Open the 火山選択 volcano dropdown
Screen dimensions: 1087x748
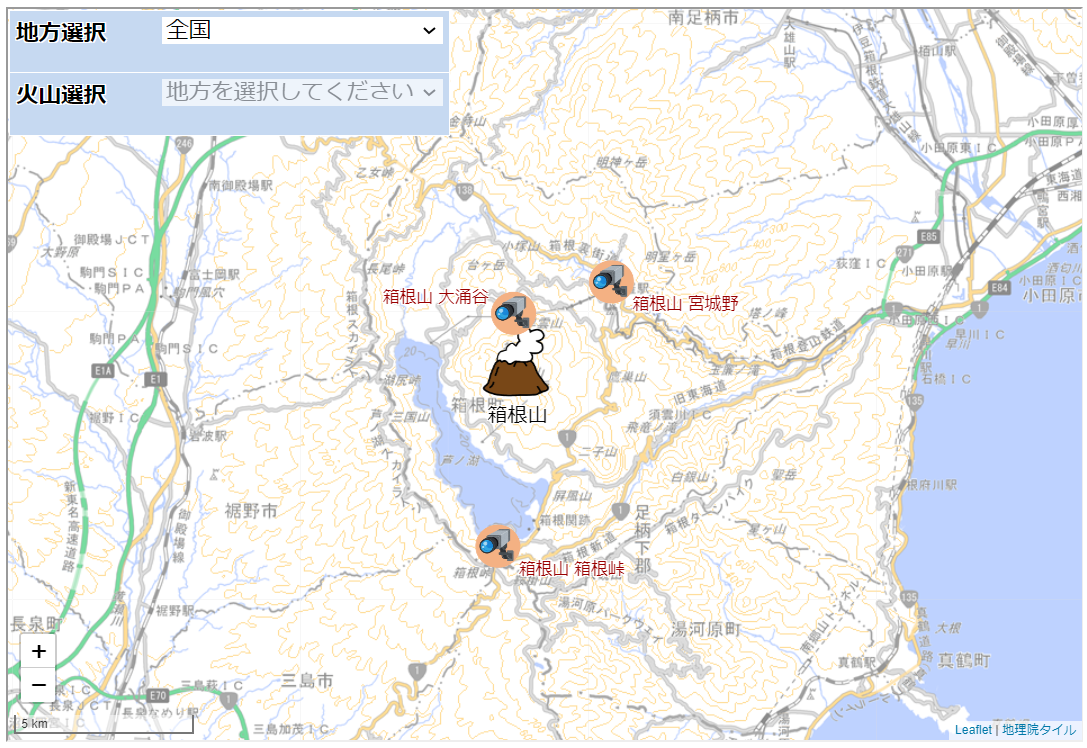point(302,92)
